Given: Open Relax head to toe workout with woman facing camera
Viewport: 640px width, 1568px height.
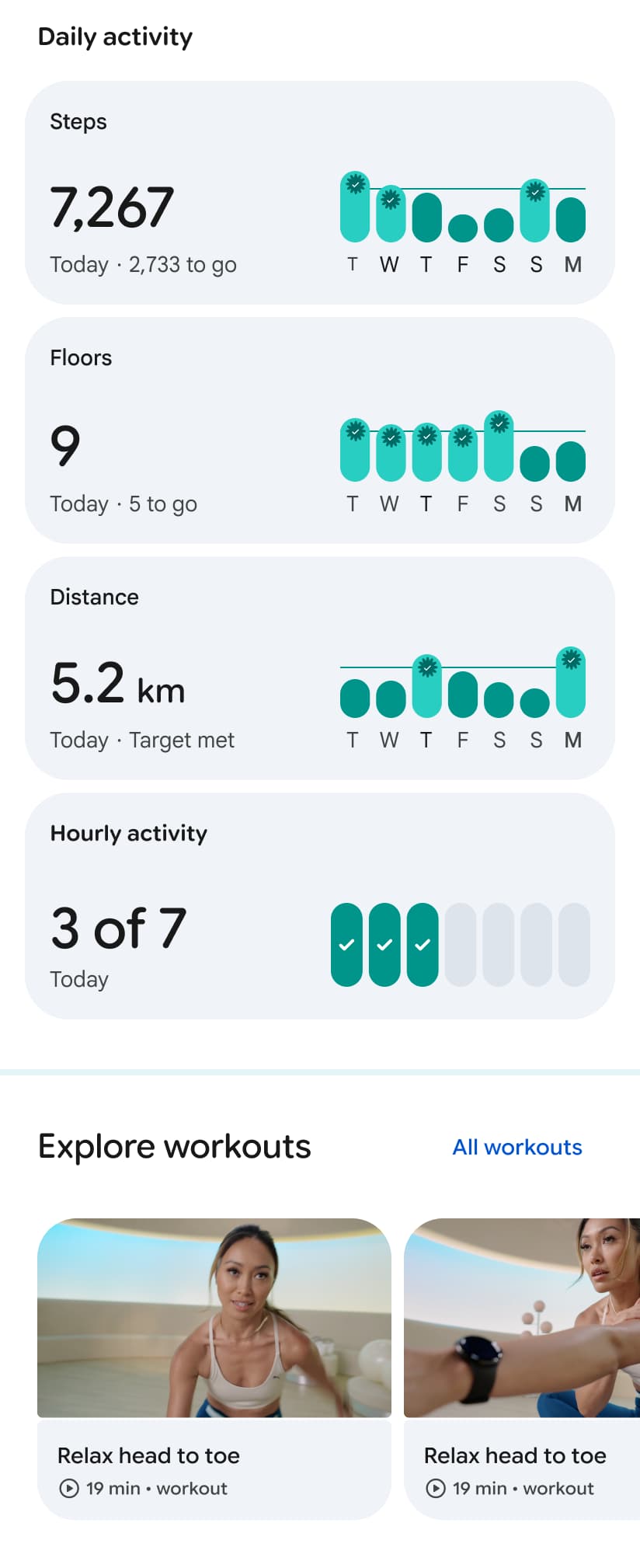Looking at the screenshot, I should 214,1366.
